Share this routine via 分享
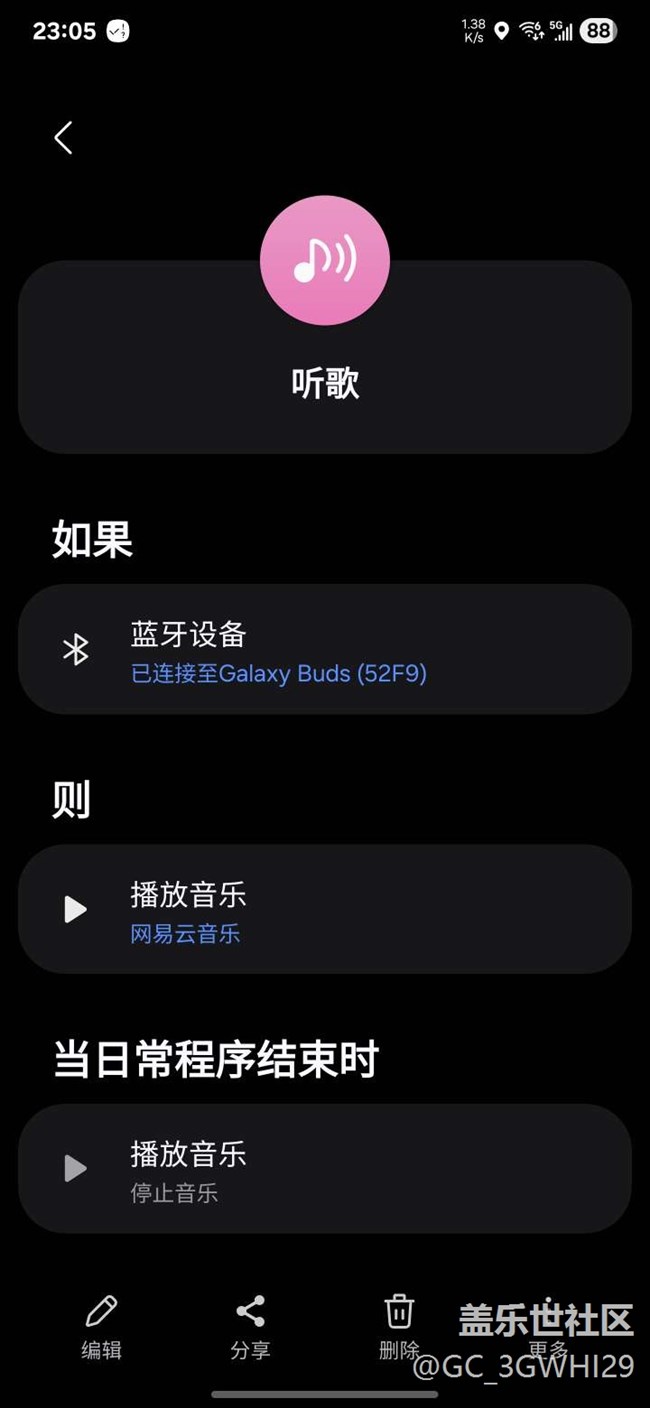 click(250, 1326)
